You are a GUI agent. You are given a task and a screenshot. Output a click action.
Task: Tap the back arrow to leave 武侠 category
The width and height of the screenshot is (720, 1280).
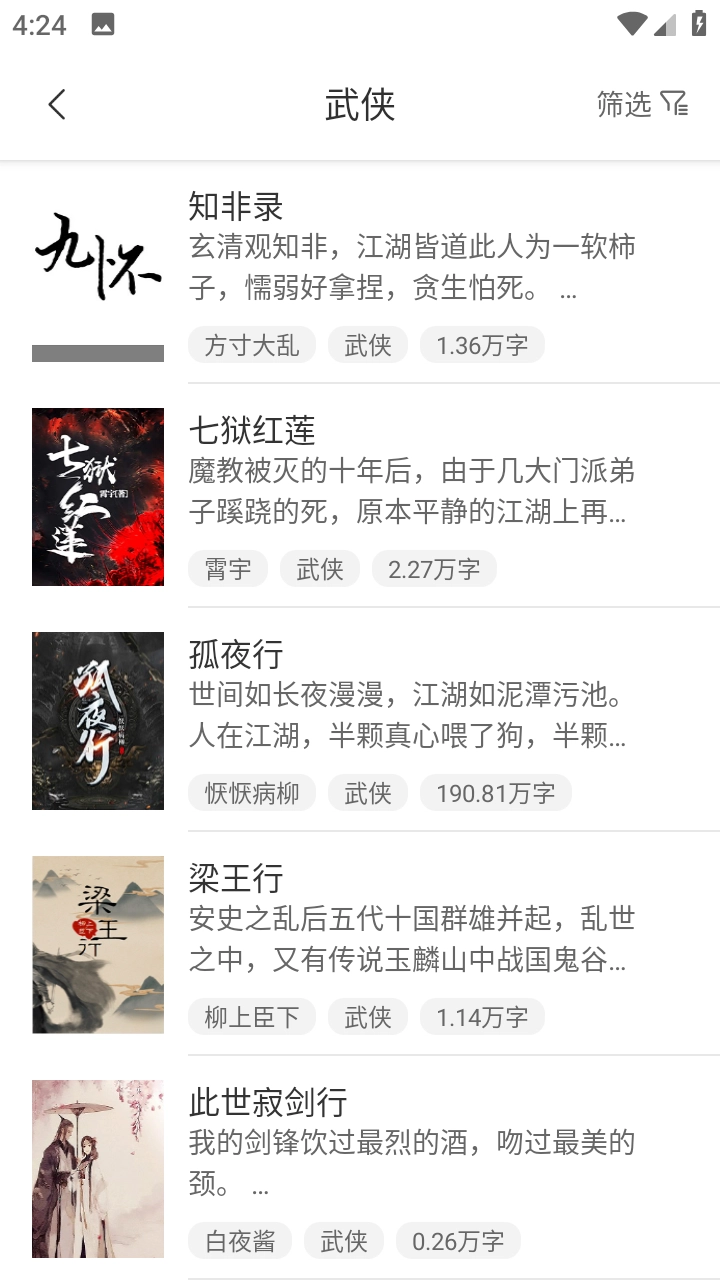(x=56, y=104)
